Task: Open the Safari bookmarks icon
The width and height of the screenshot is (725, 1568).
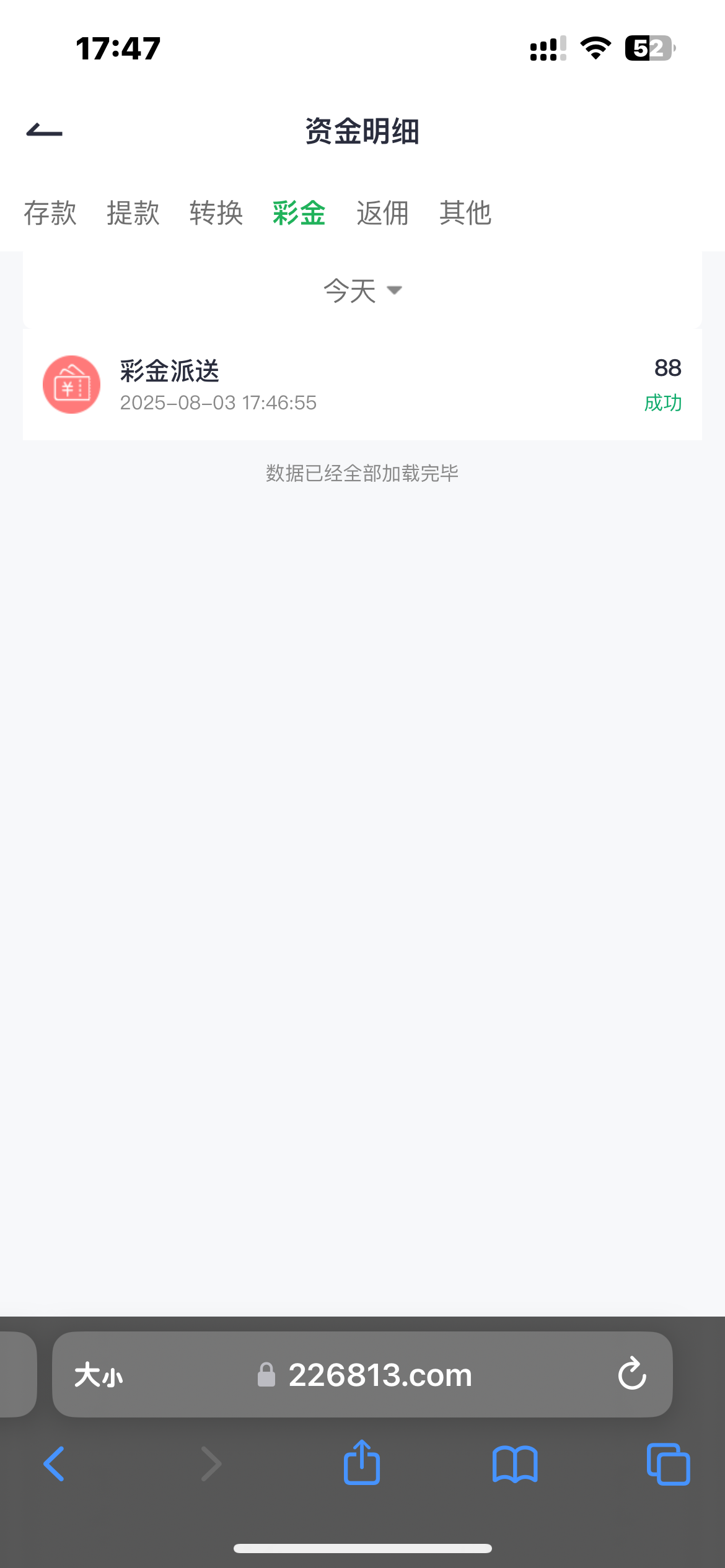Action: click(x=516, y=1463)
